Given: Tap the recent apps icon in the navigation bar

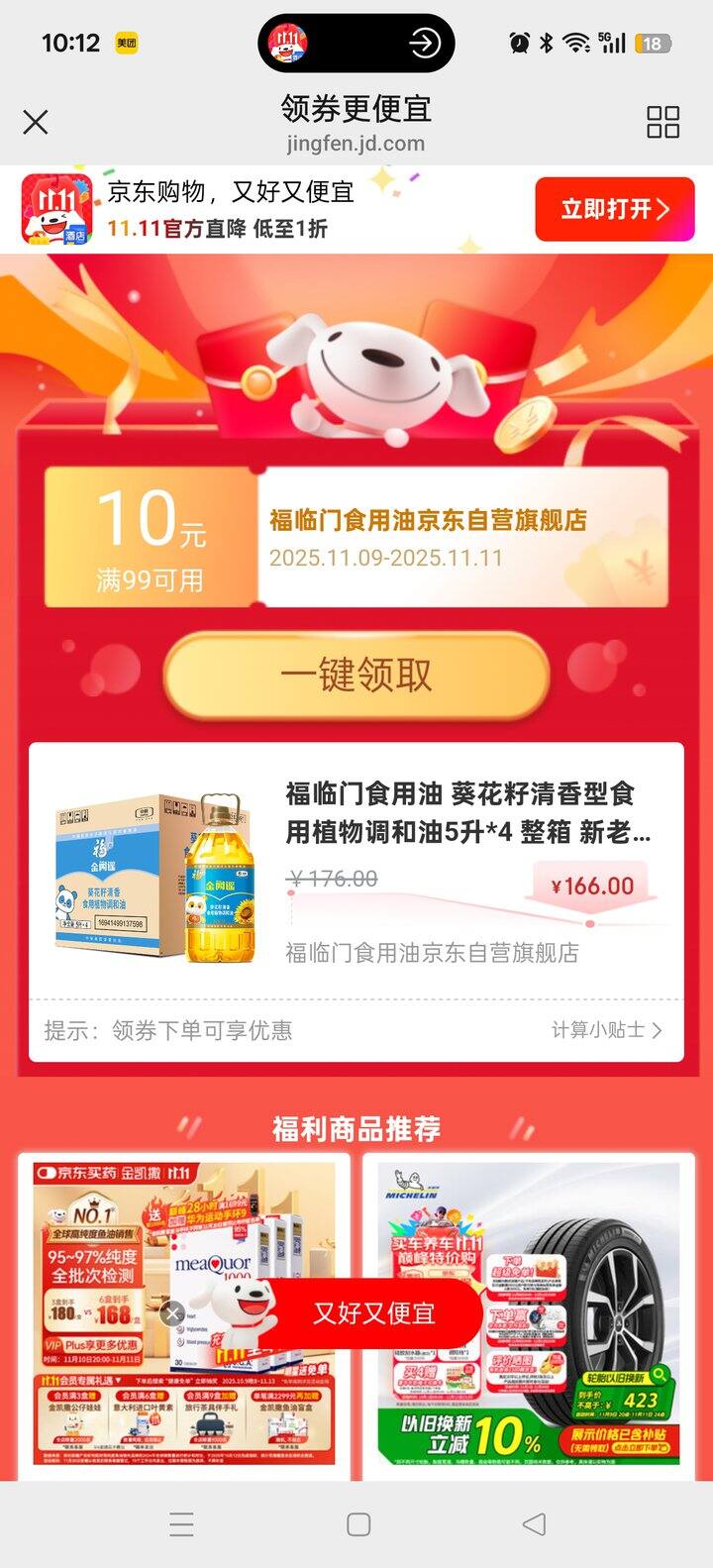Looking at the screenshot, I should pyautogui.click(x=181, y=1525).
